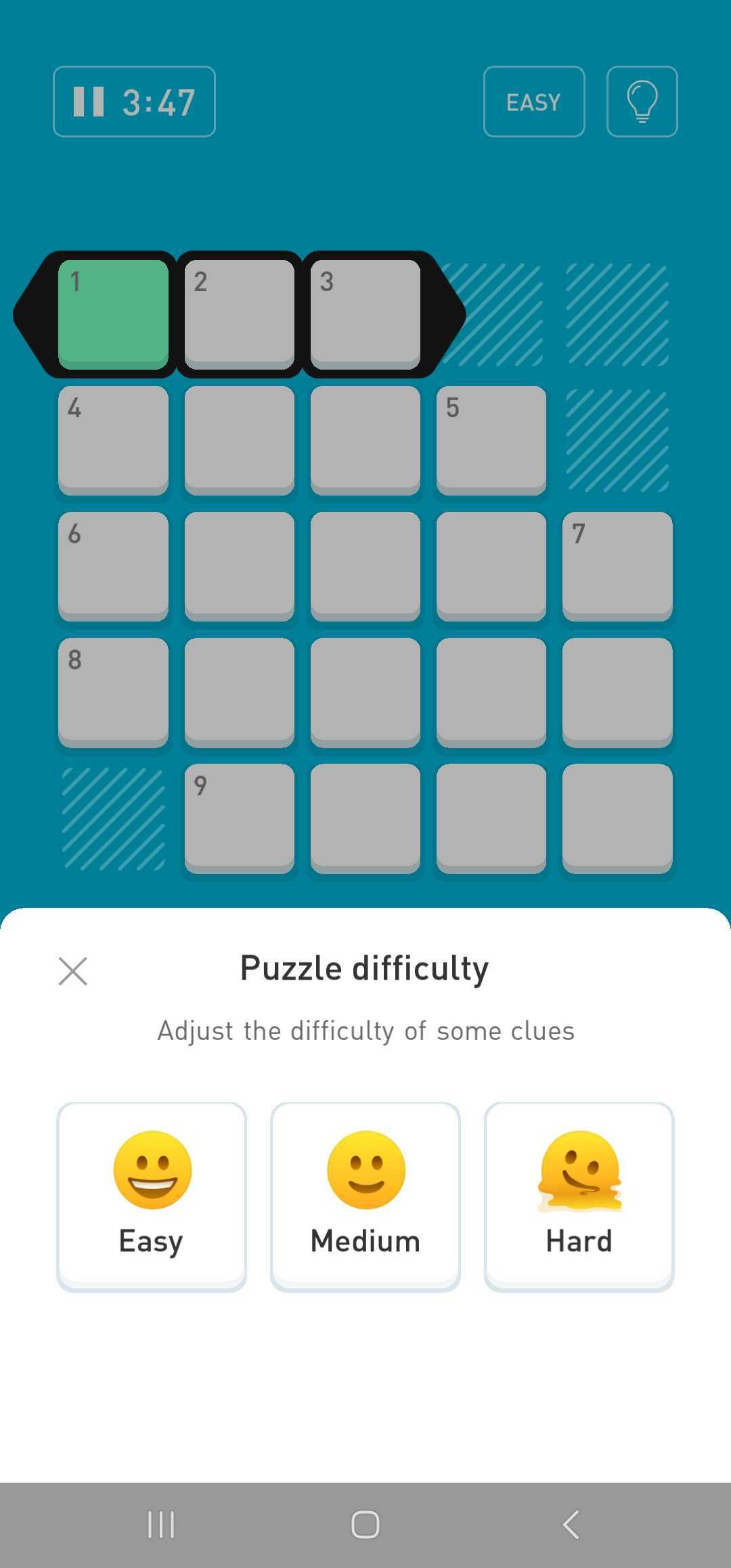Select Easy puzzle difficulty
The height and width of the screenshot is (1568, 731).
coord(151,1196)
